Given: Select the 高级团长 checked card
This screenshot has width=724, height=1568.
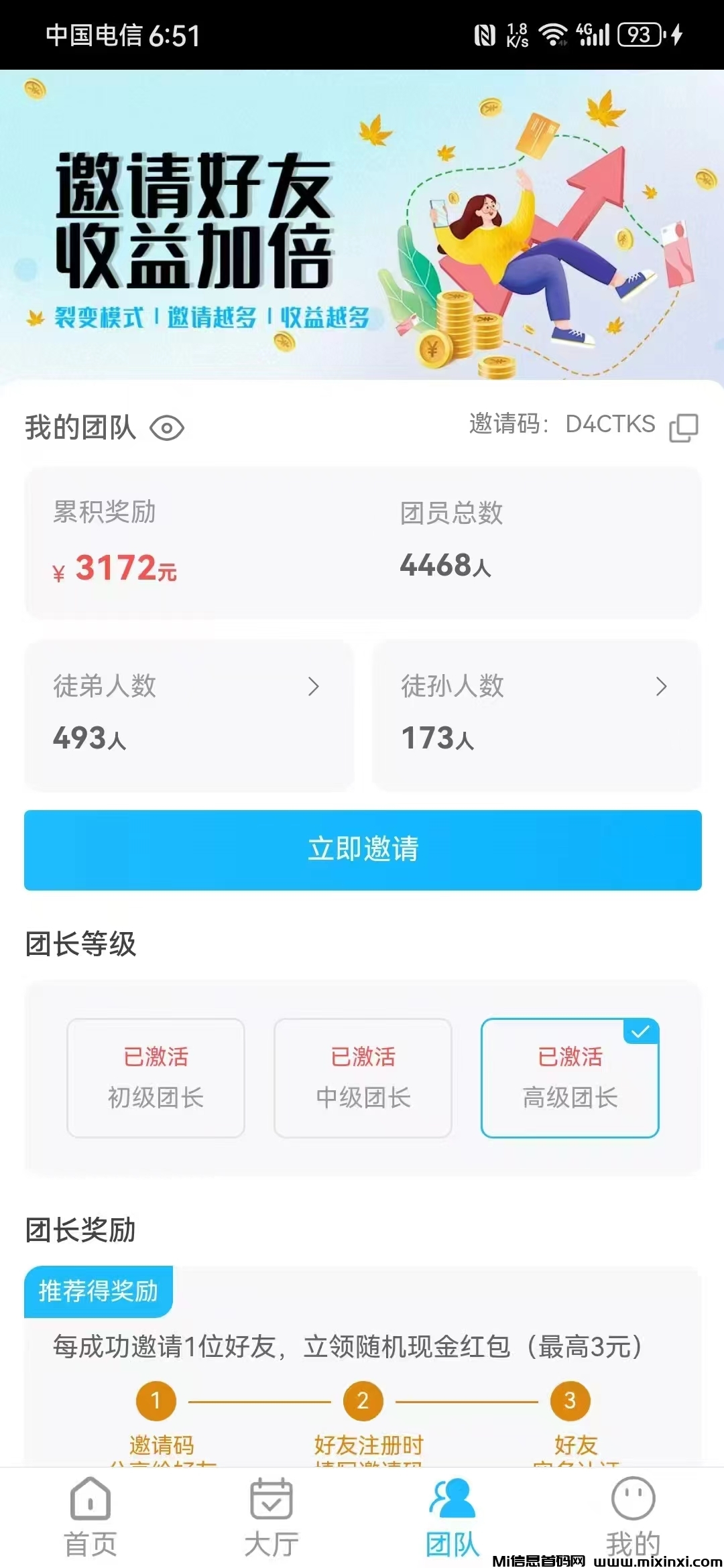Looking at the screenshot, I should (569, 1079).
